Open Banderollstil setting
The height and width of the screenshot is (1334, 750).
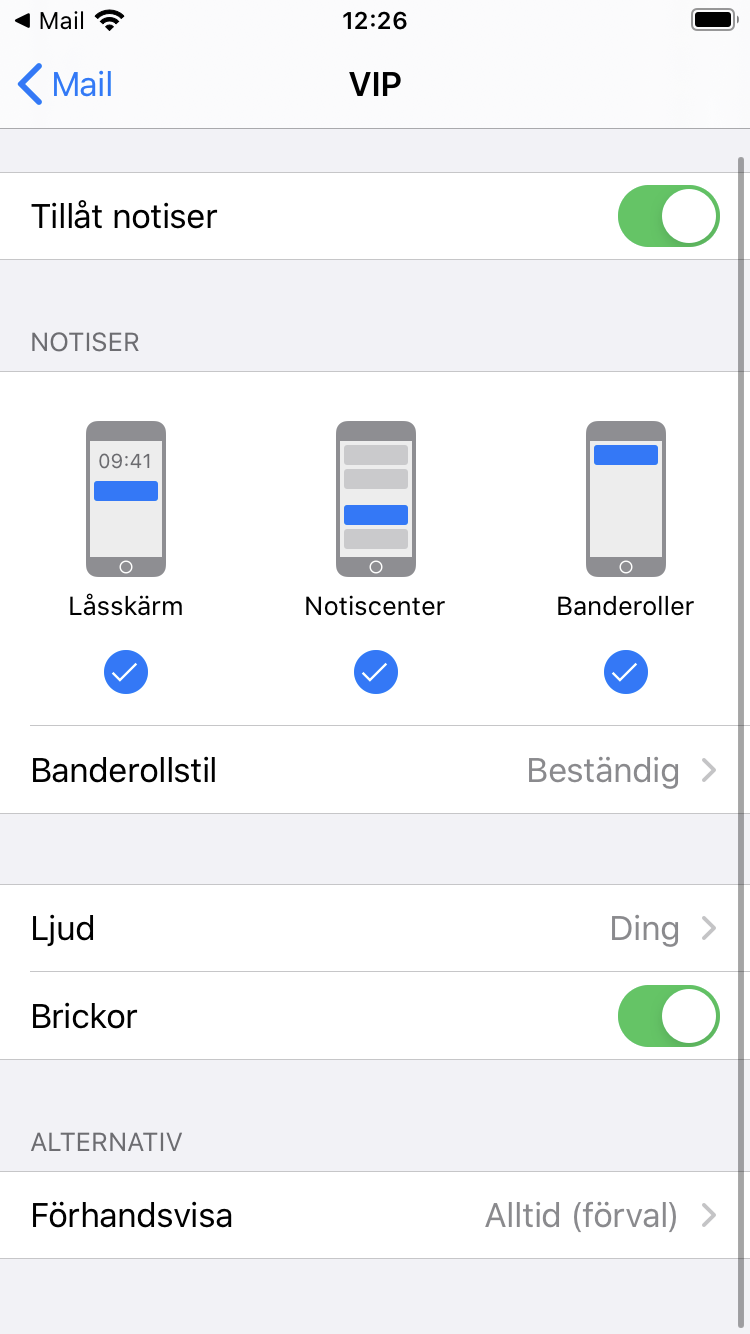point(375,770)
